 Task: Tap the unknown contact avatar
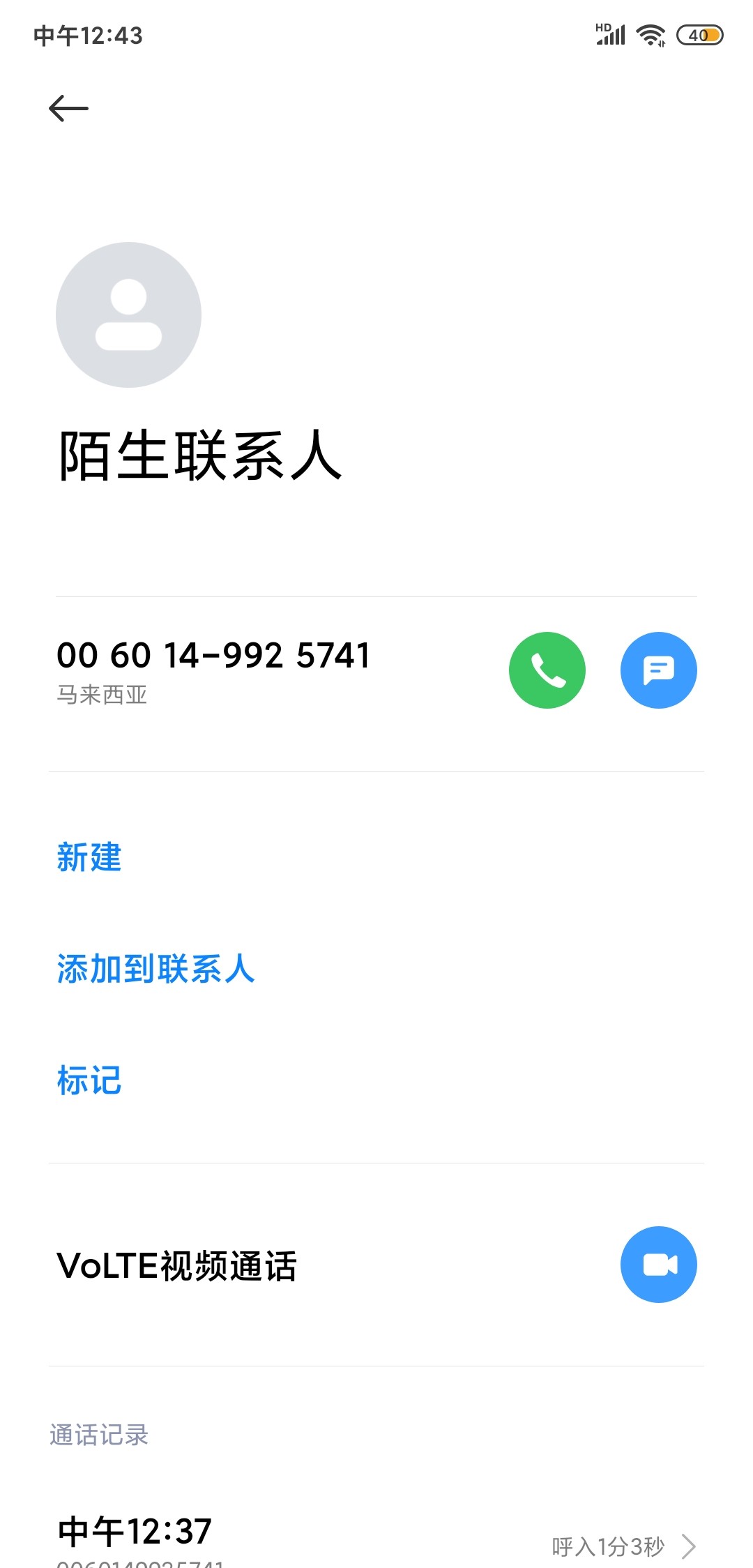coord(128,315)
